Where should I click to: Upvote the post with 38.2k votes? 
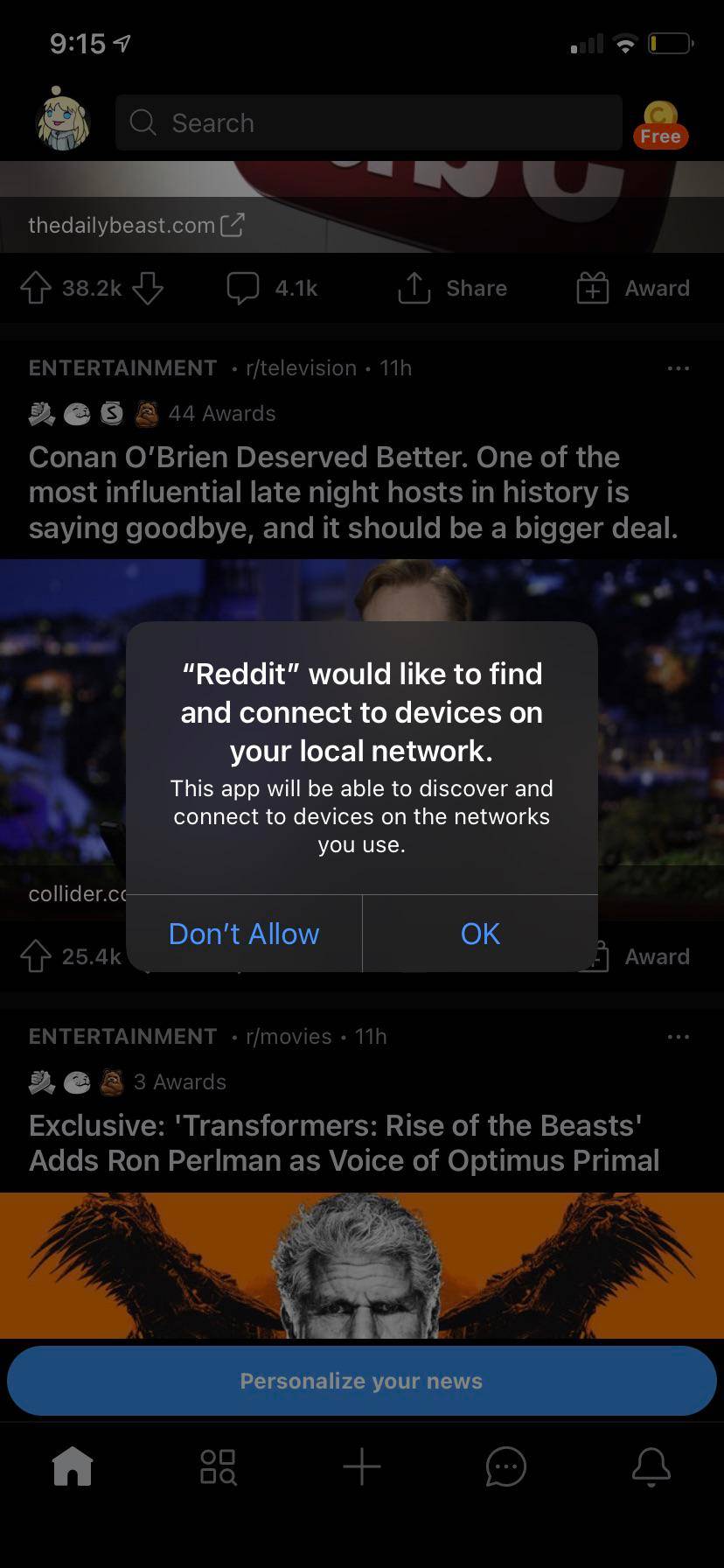[x=36, y=288]
